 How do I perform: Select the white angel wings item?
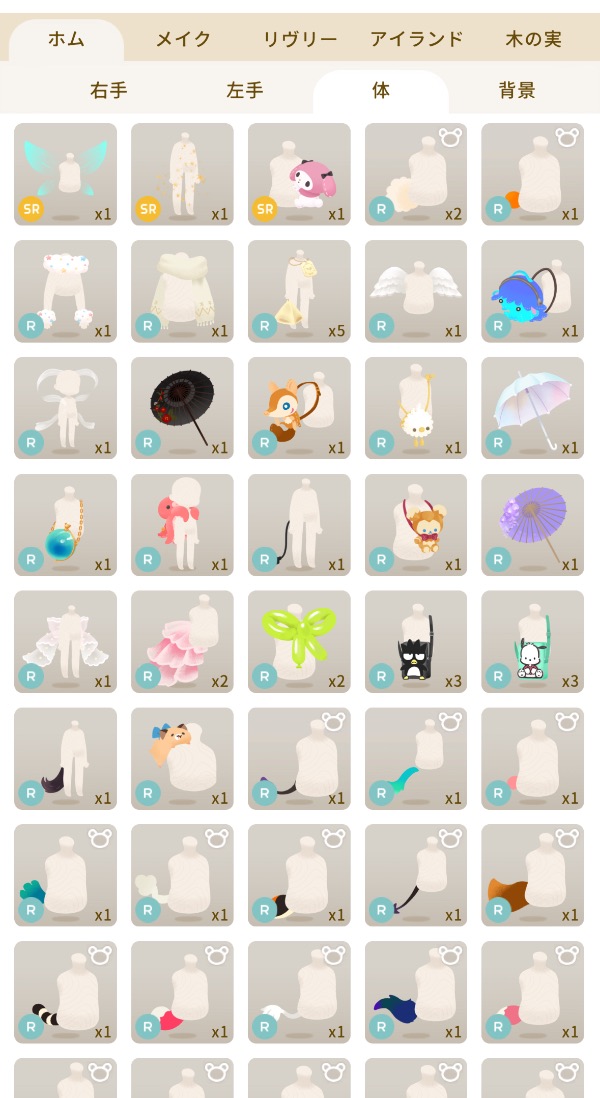[416, 291]
